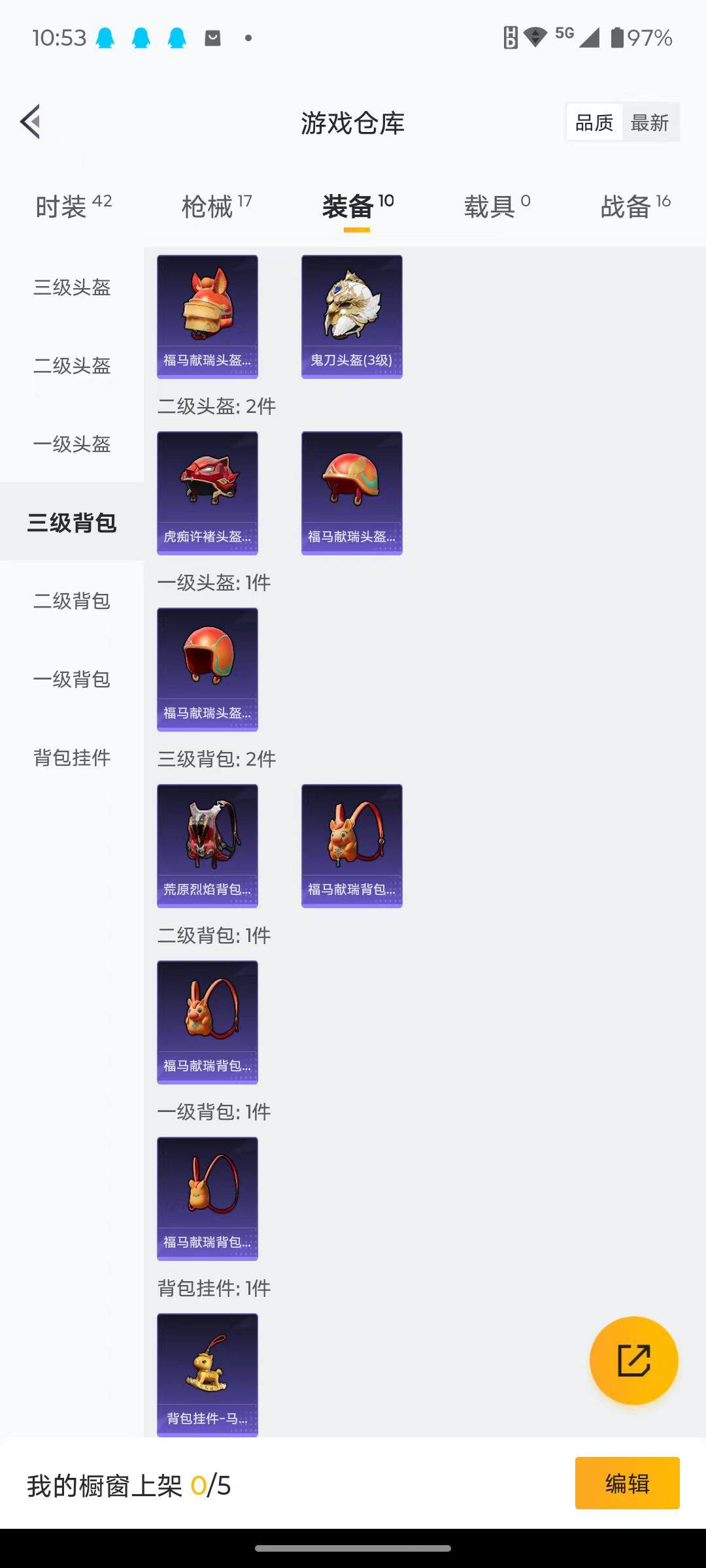Switch sorting to 最新 mode
Image resolution: width=706 pixels, height=1568 pixels.
coord(650,122)
